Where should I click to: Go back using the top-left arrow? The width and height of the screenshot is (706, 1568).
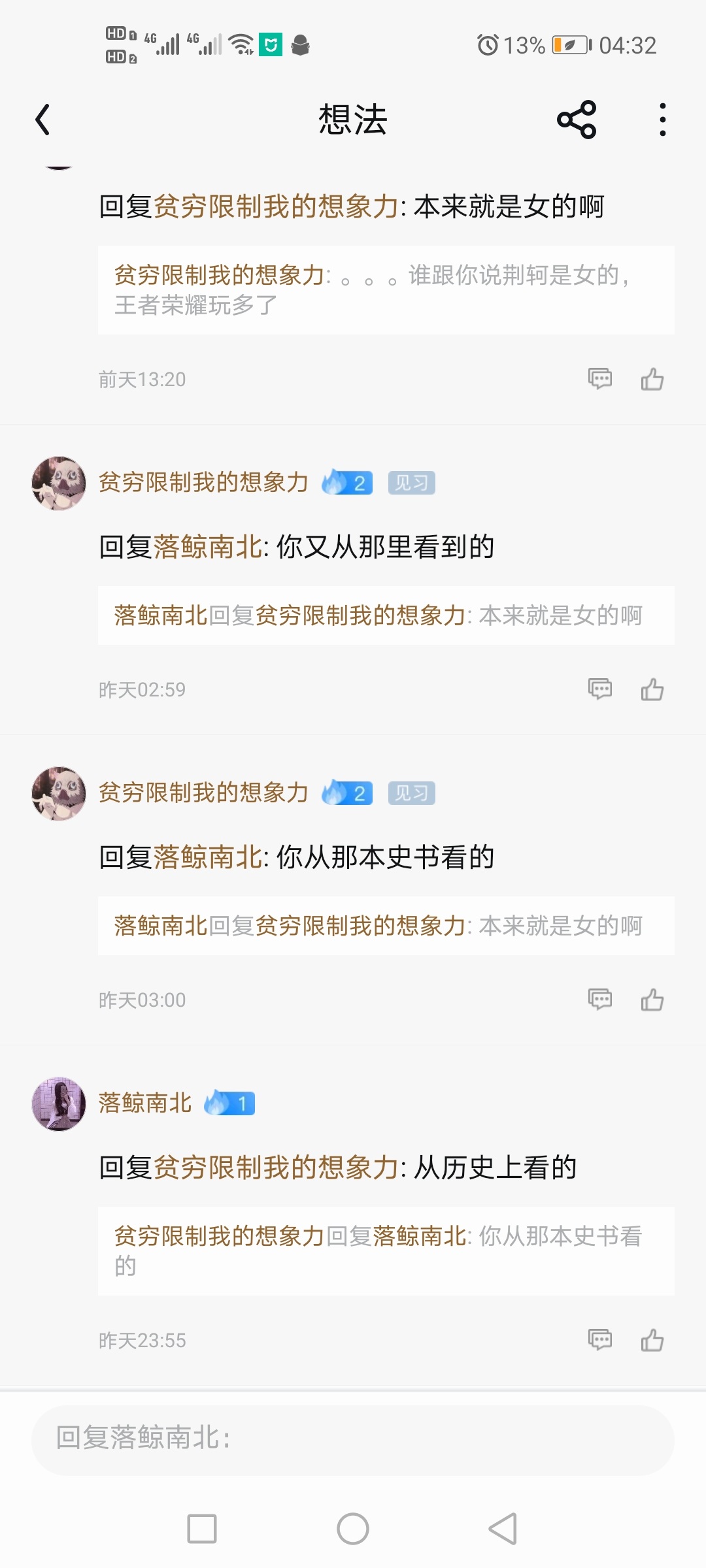42,120
